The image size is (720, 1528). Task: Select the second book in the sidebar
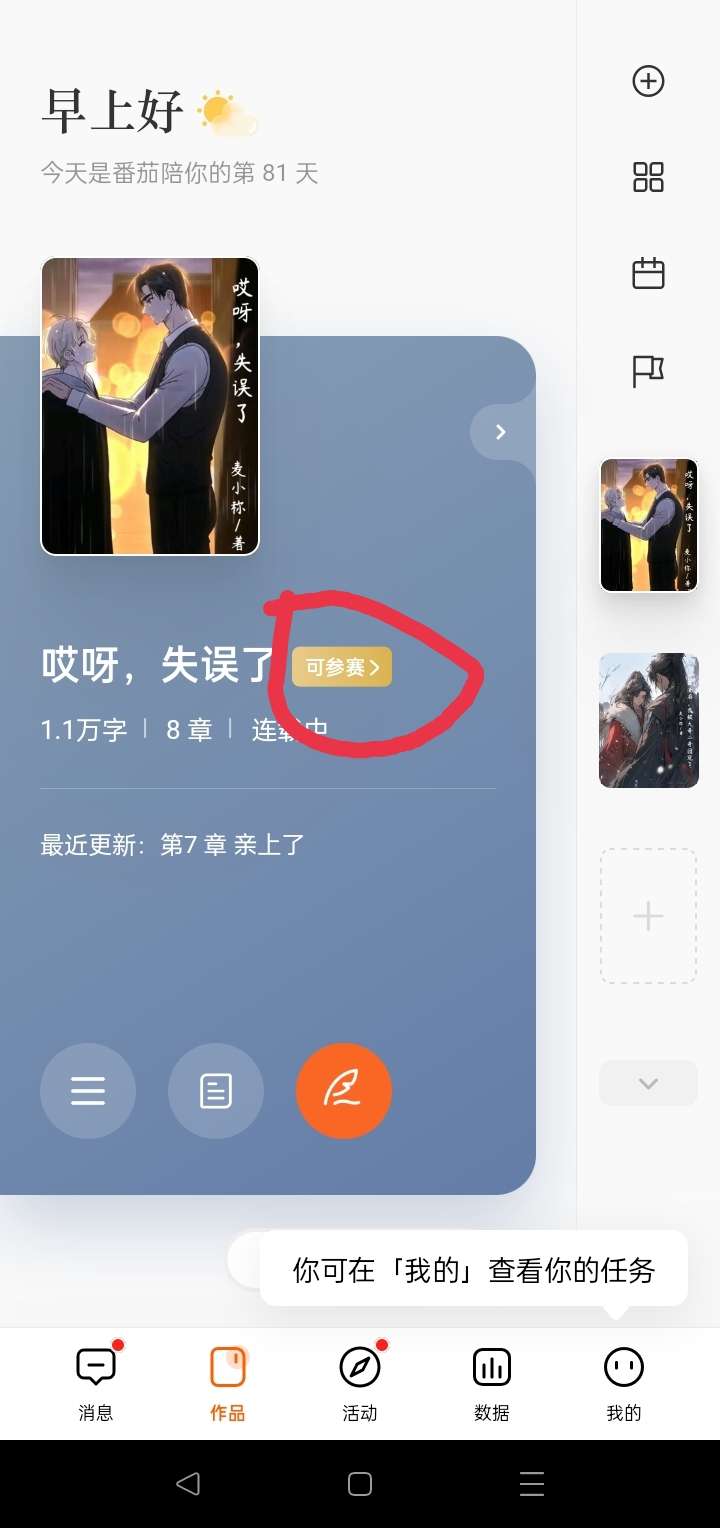pos(648,720)
